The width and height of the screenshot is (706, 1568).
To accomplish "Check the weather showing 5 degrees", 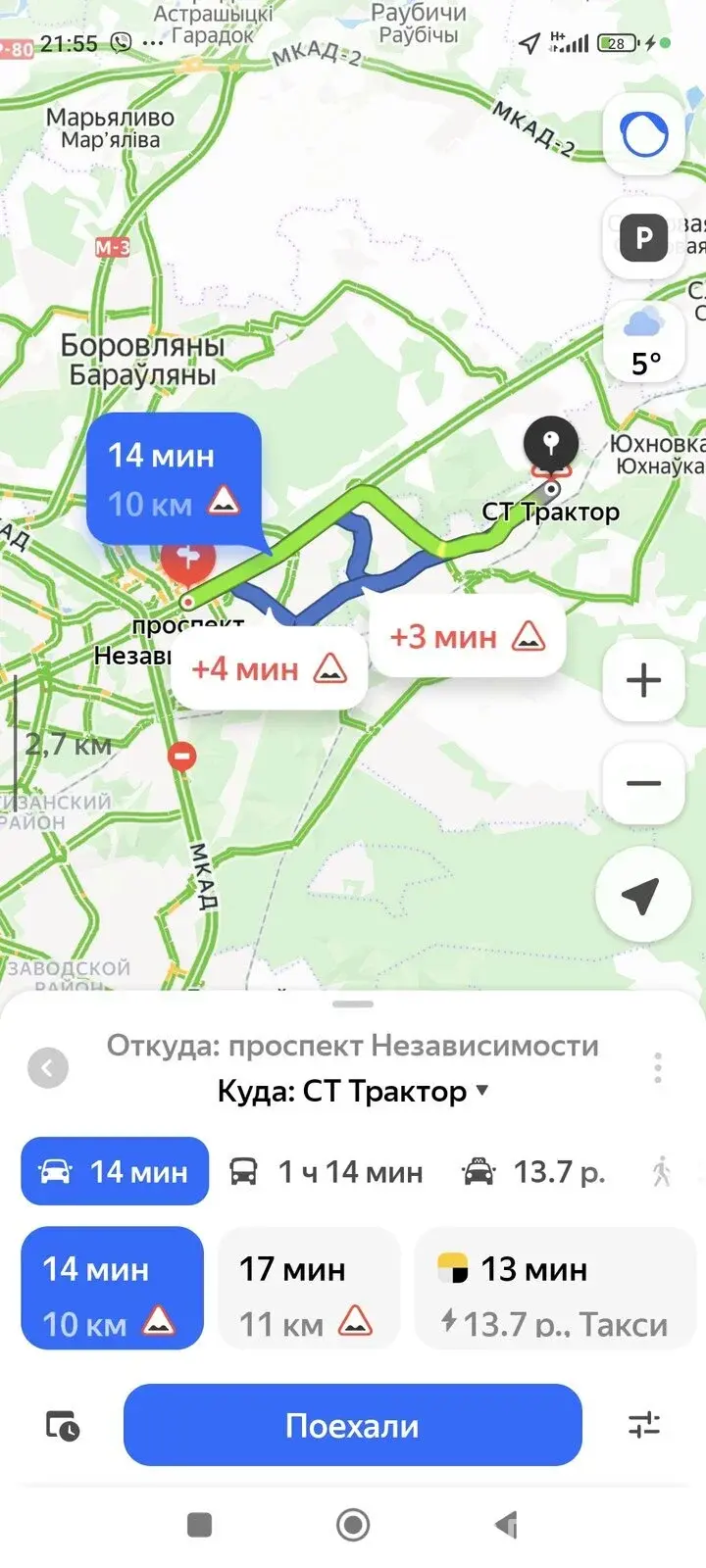I will click(643, 341).
